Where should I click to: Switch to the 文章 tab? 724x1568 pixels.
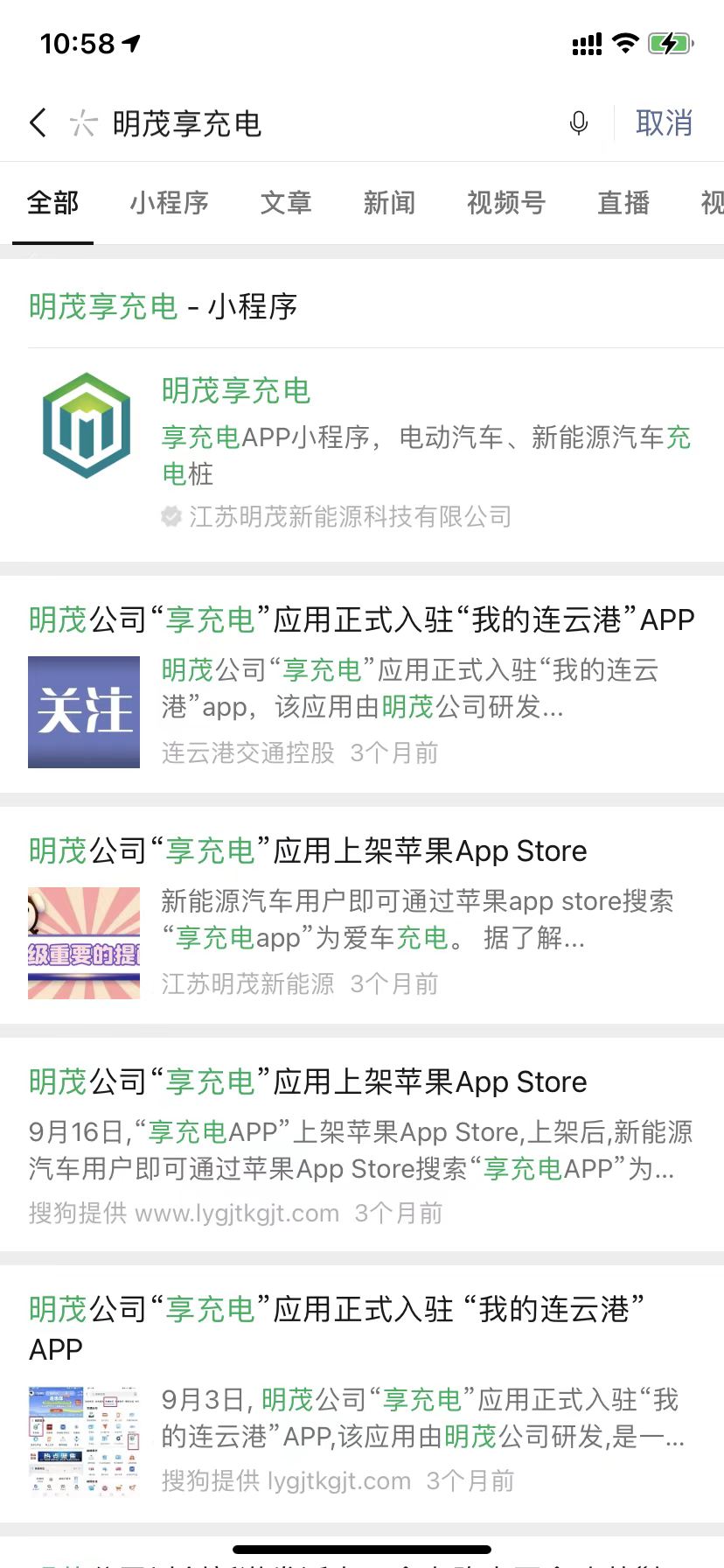point(286,203)
